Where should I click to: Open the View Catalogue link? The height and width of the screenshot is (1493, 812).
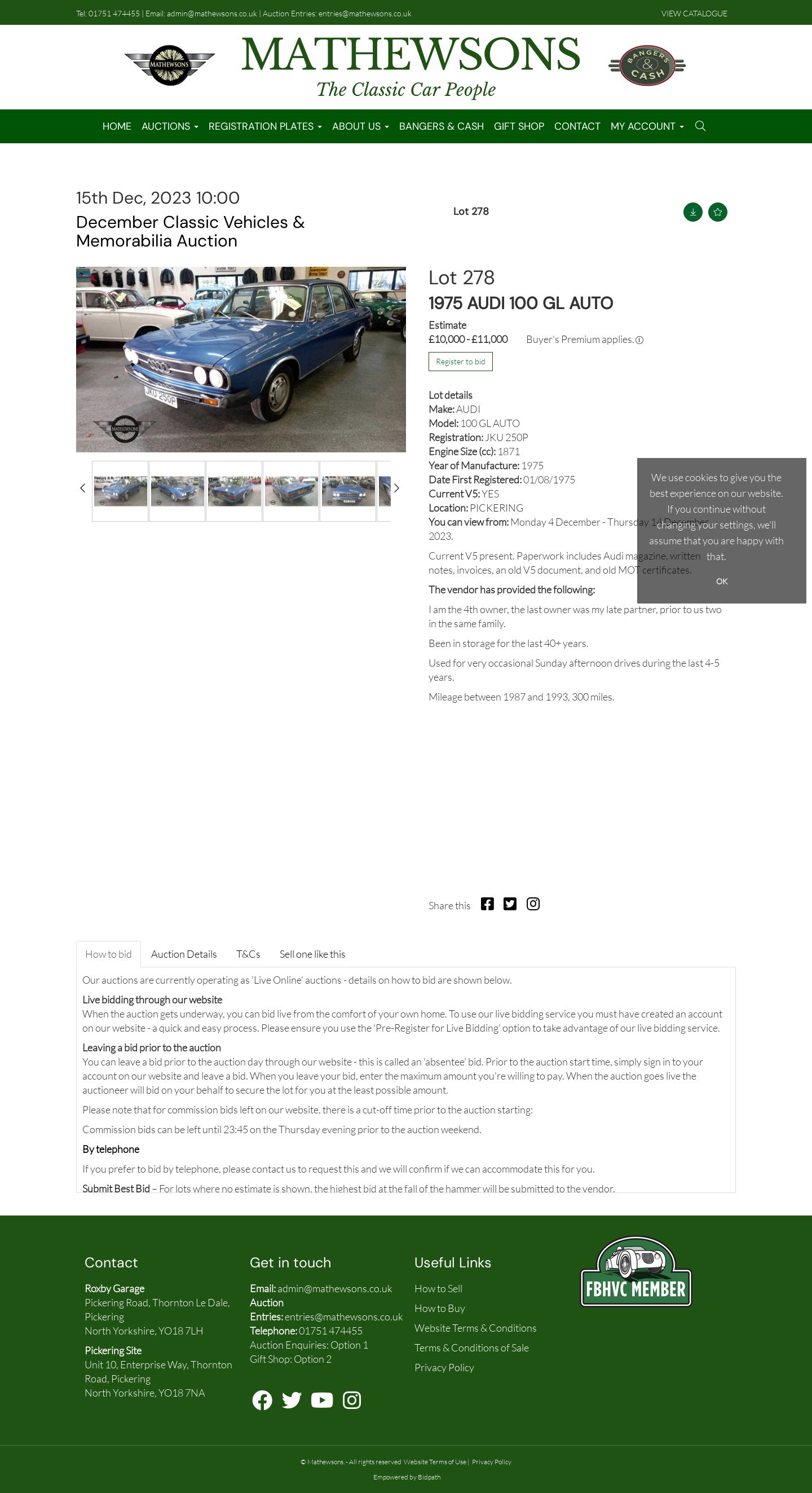[694, 14]
